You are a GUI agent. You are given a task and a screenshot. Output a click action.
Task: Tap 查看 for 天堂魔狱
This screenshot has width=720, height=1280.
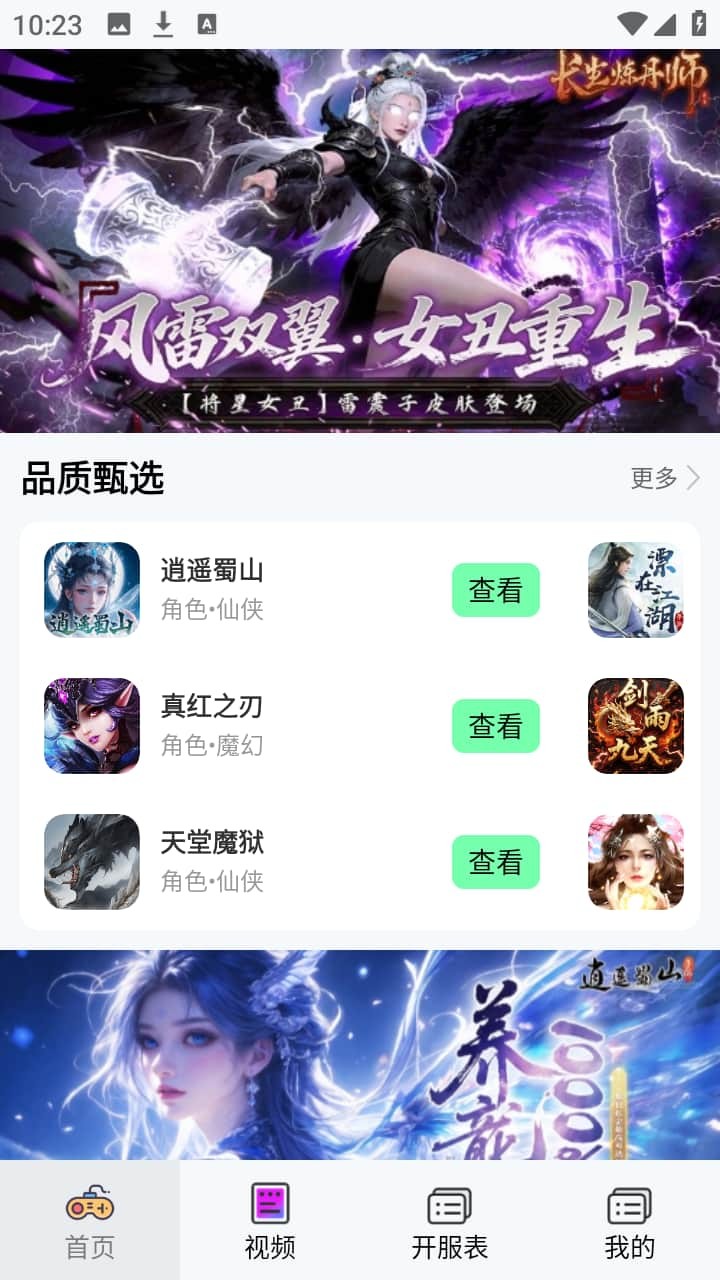point(495,862)
